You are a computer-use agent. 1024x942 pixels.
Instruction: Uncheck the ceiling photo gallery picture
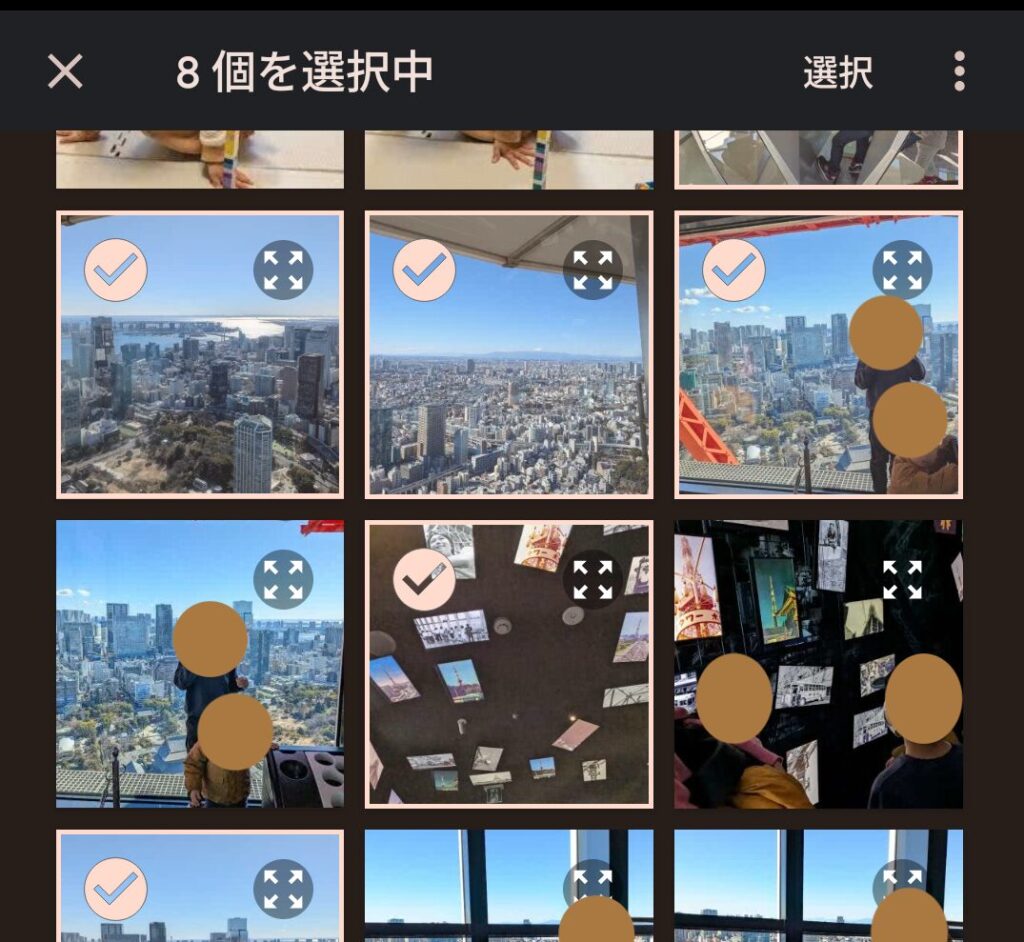pos(424,580)
